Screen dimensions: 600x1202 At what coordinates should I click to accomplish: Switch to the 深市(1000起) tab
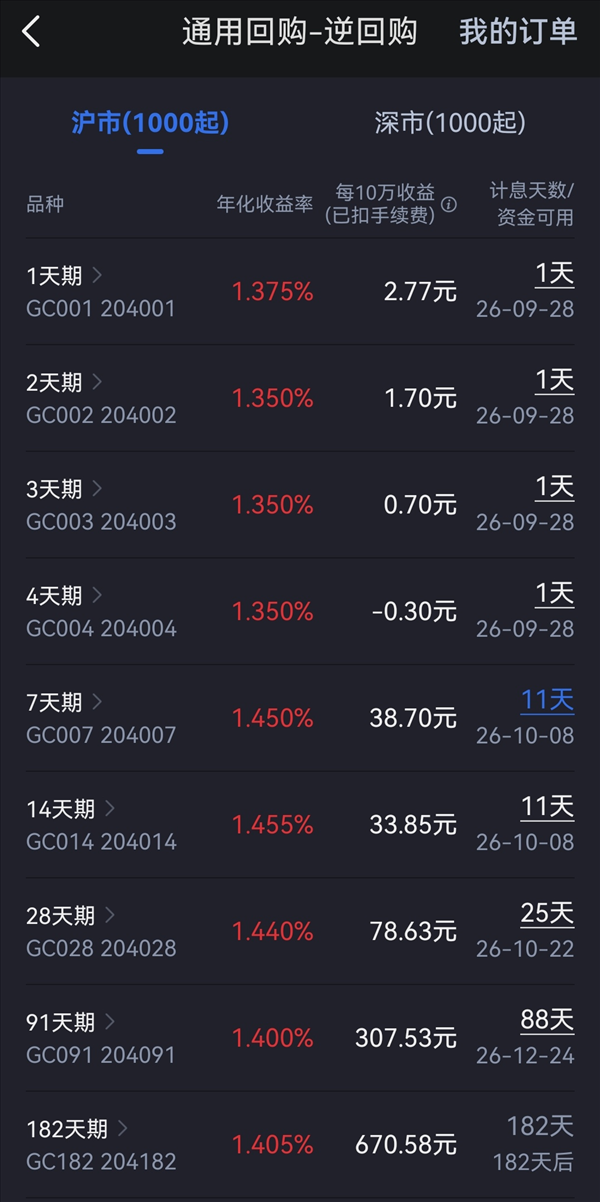pos(450,123)
